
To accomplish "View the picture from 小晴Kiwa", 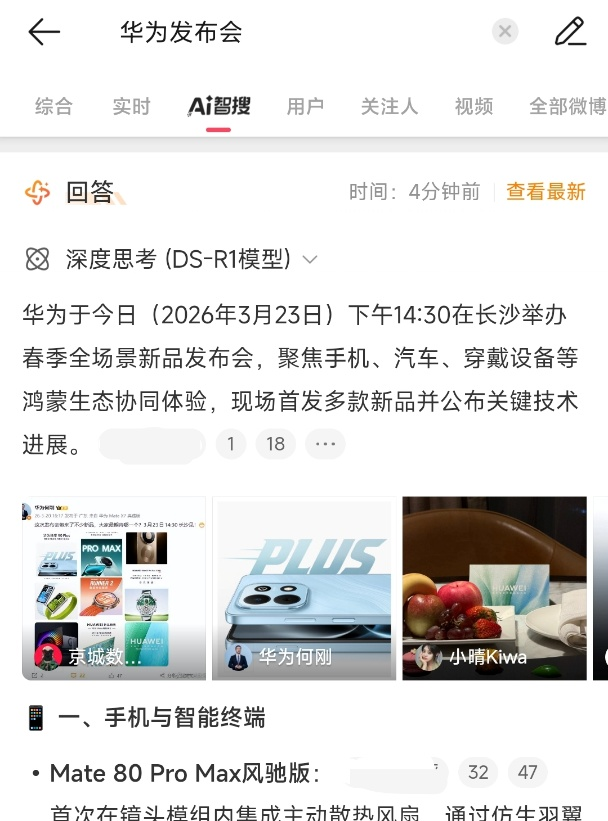I will click(x=494, y=588).
